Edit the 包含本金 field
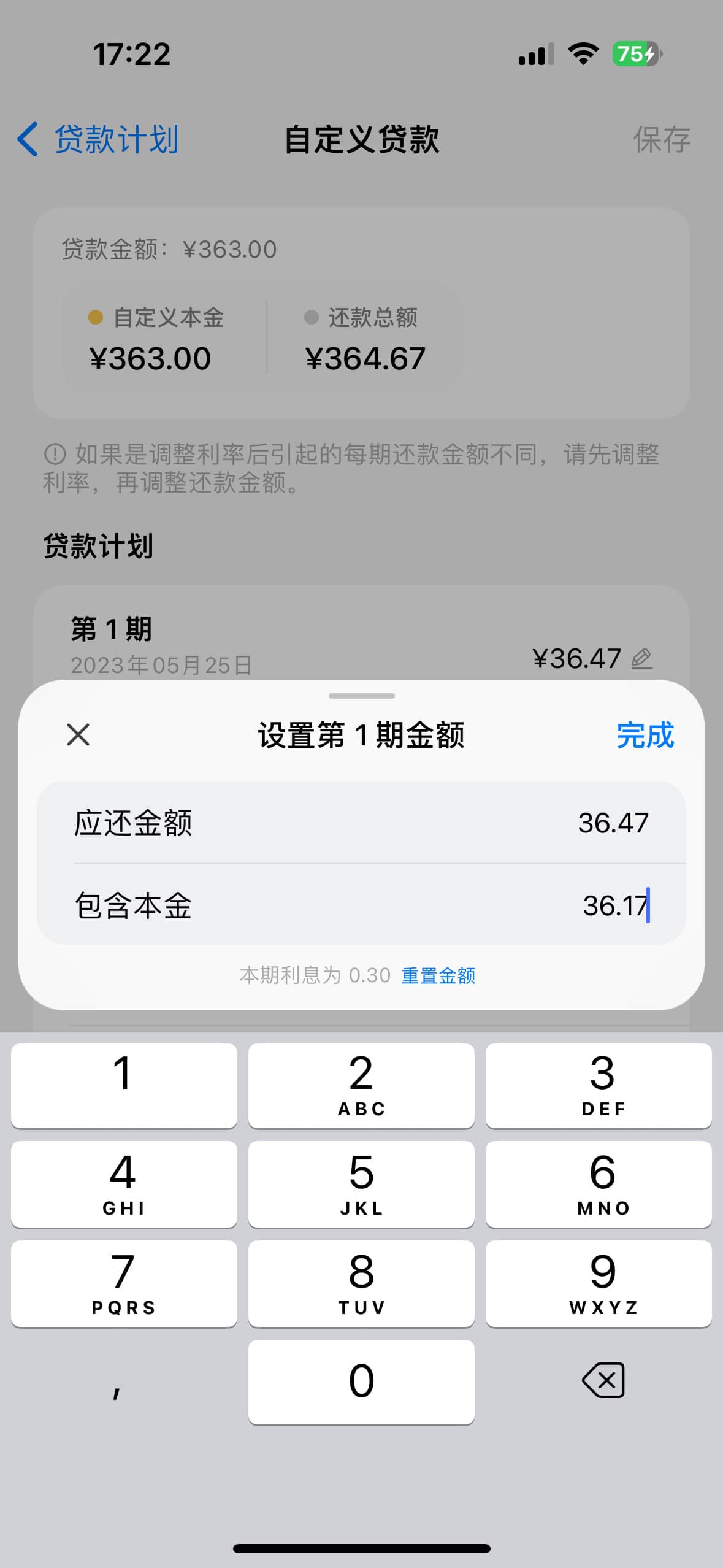This screenshot has width=723, height=1568. [x=361, y=905]
